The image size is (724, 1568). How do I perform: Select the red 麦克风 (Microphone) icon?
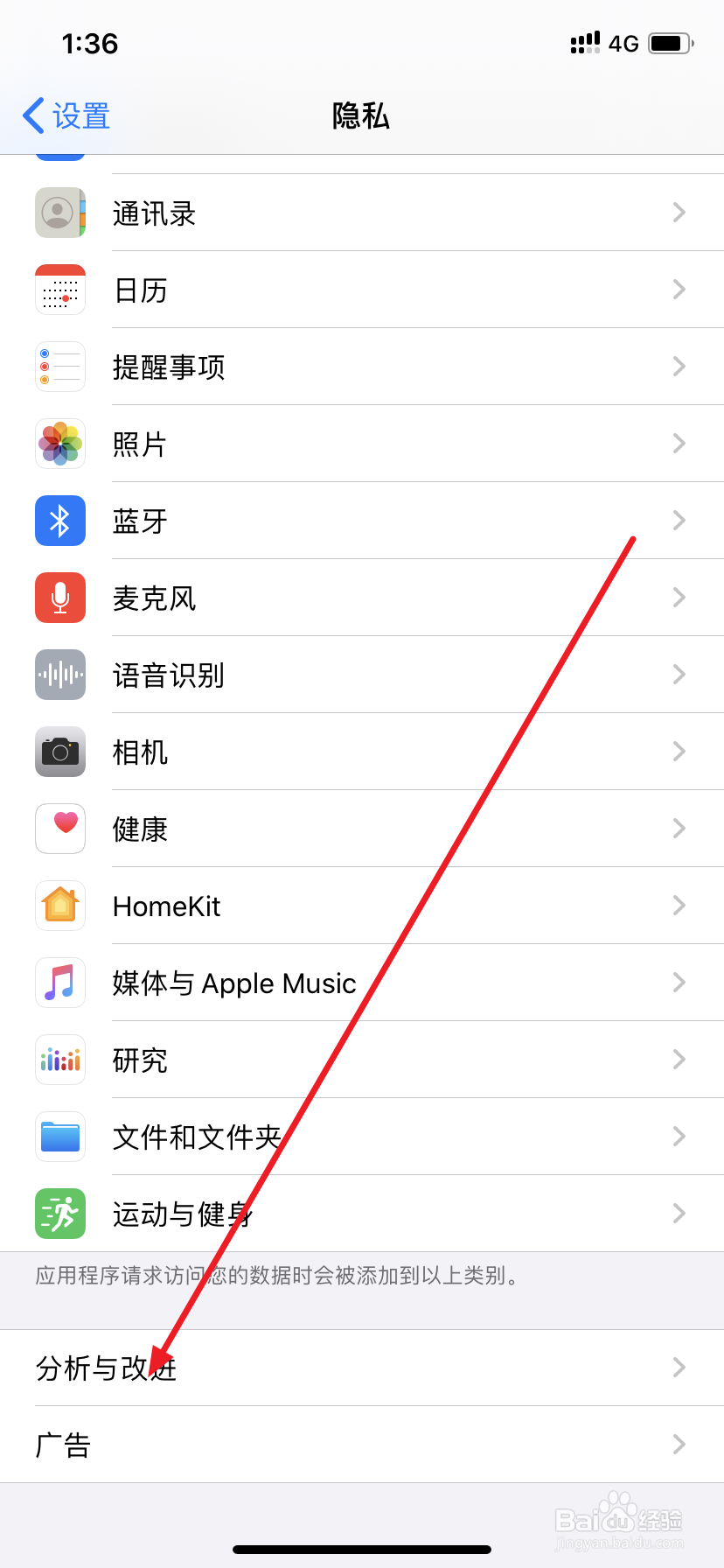(59, 598)
